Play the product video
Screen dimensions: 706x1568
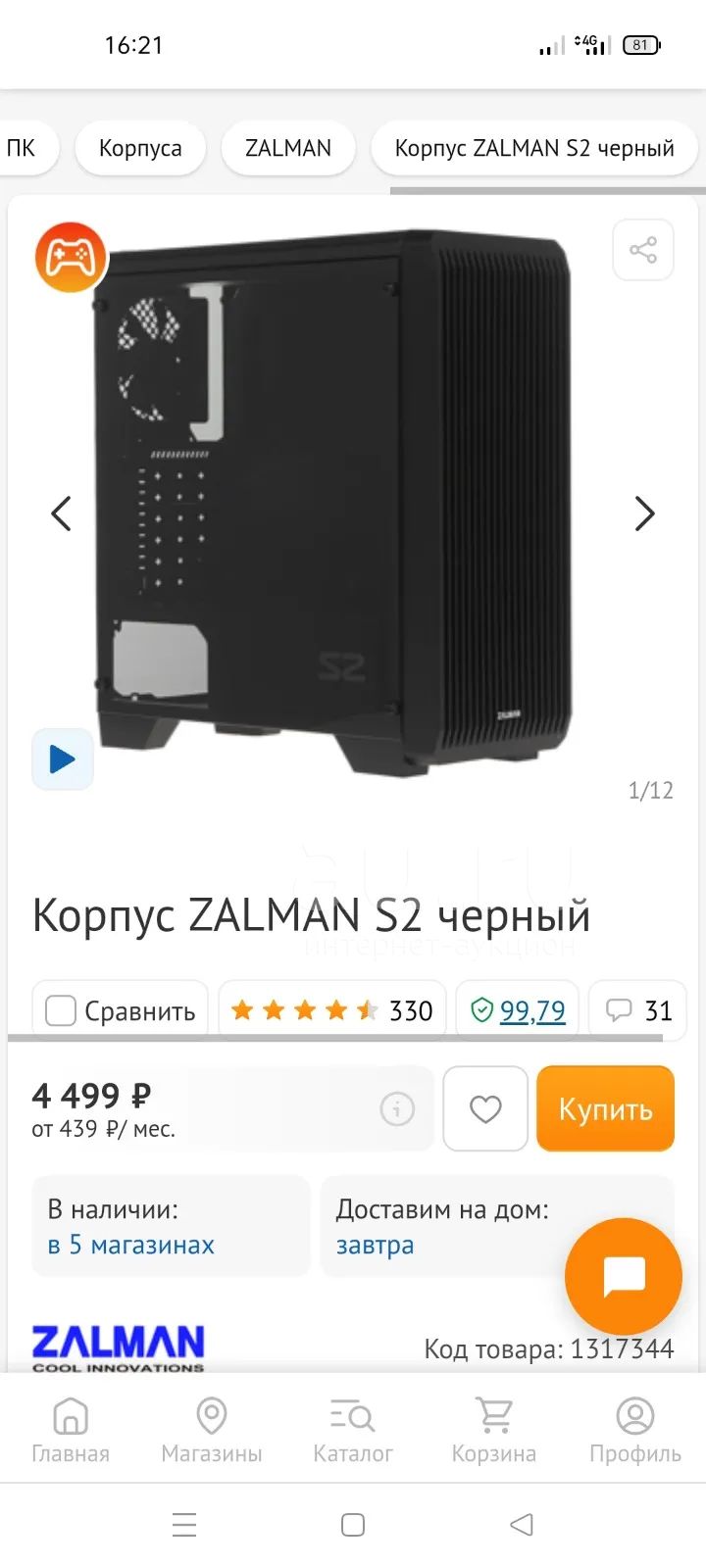pyautogui.click(x=63, y=759)
